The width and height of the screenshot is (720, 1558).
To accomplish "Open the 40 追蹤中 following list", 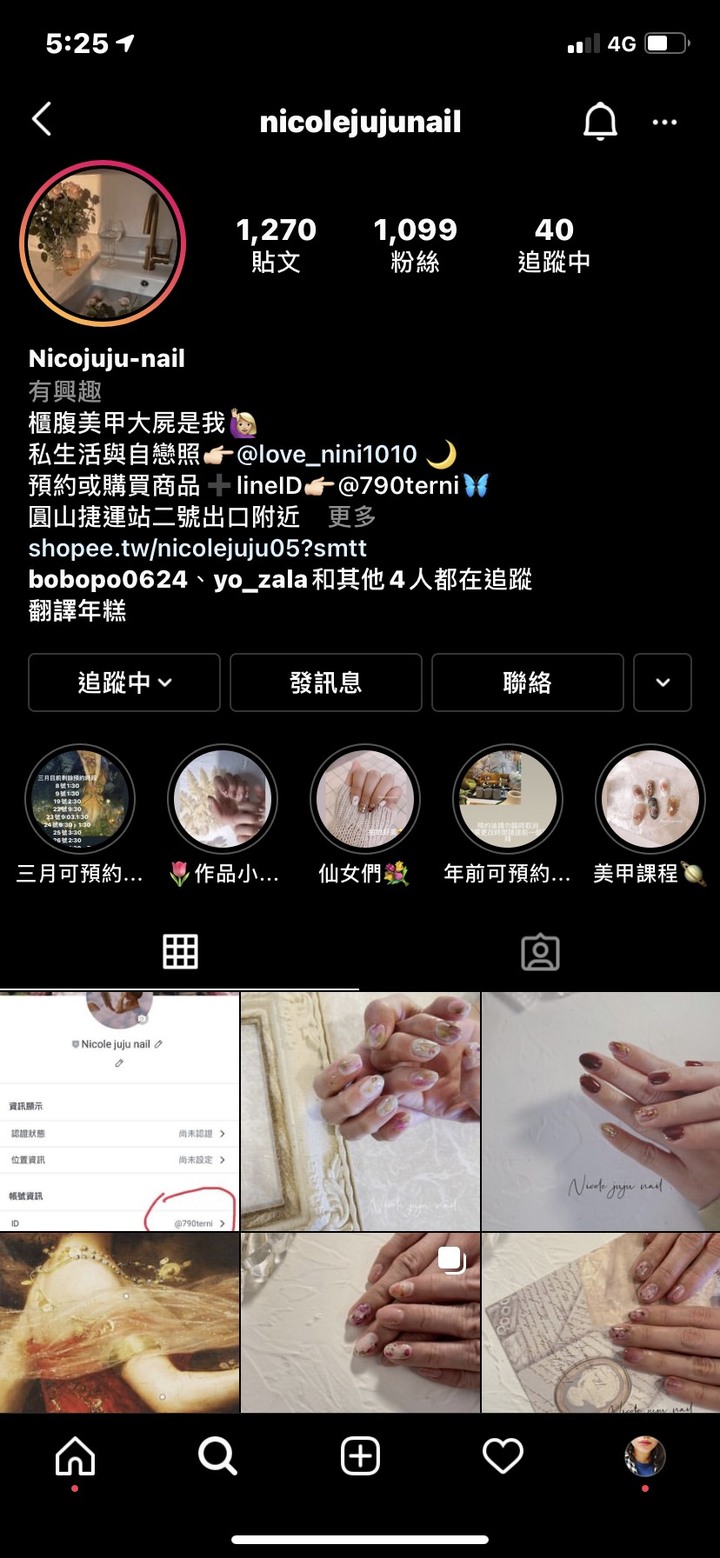I will 554,244.
